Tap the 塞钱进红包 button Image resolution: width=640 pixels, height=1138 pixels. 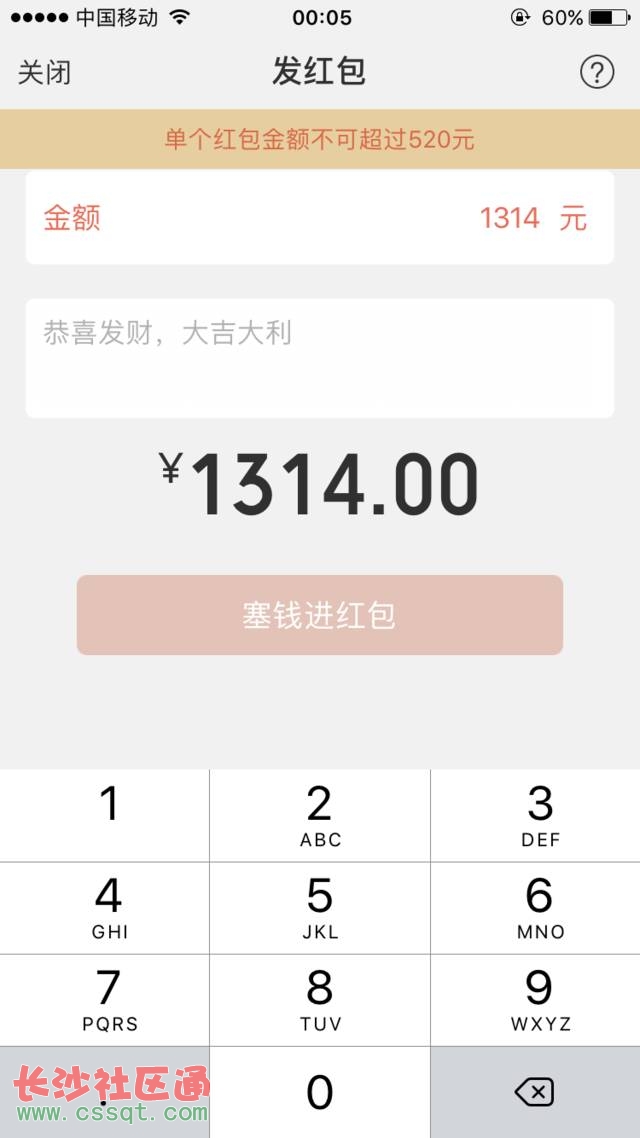[320, 615]
